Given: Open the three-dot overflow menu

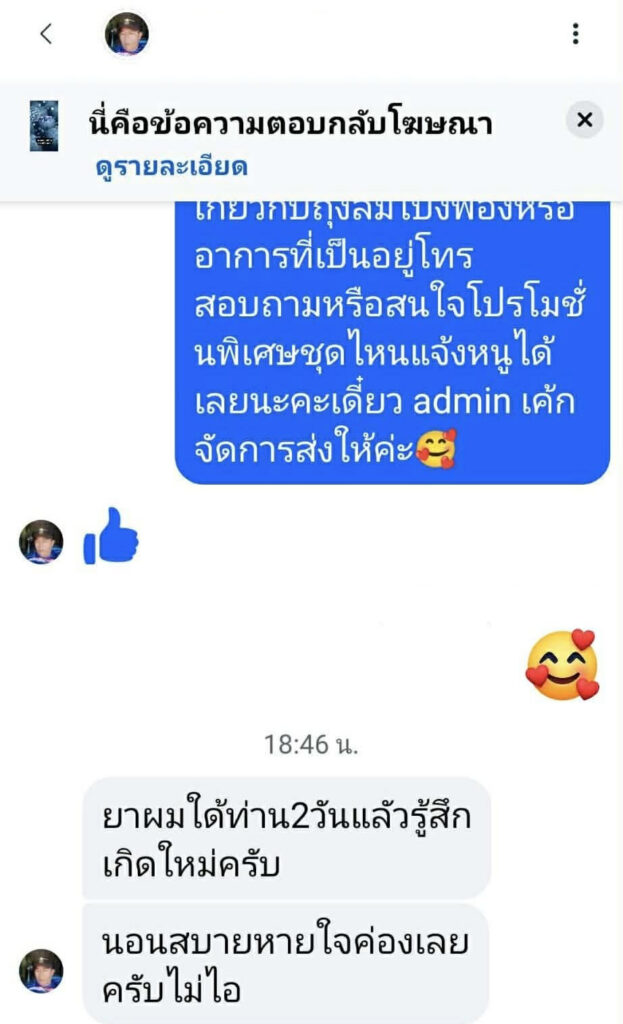Looking at the screenshot, I should [575, 34].
